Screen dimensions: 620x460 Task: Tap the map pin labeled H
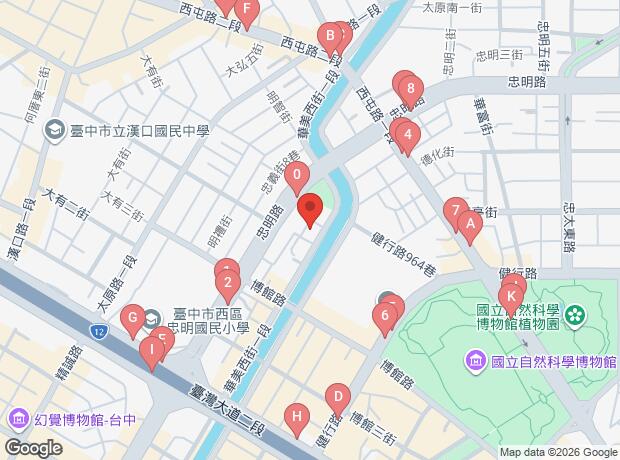(x=296, y=415)
